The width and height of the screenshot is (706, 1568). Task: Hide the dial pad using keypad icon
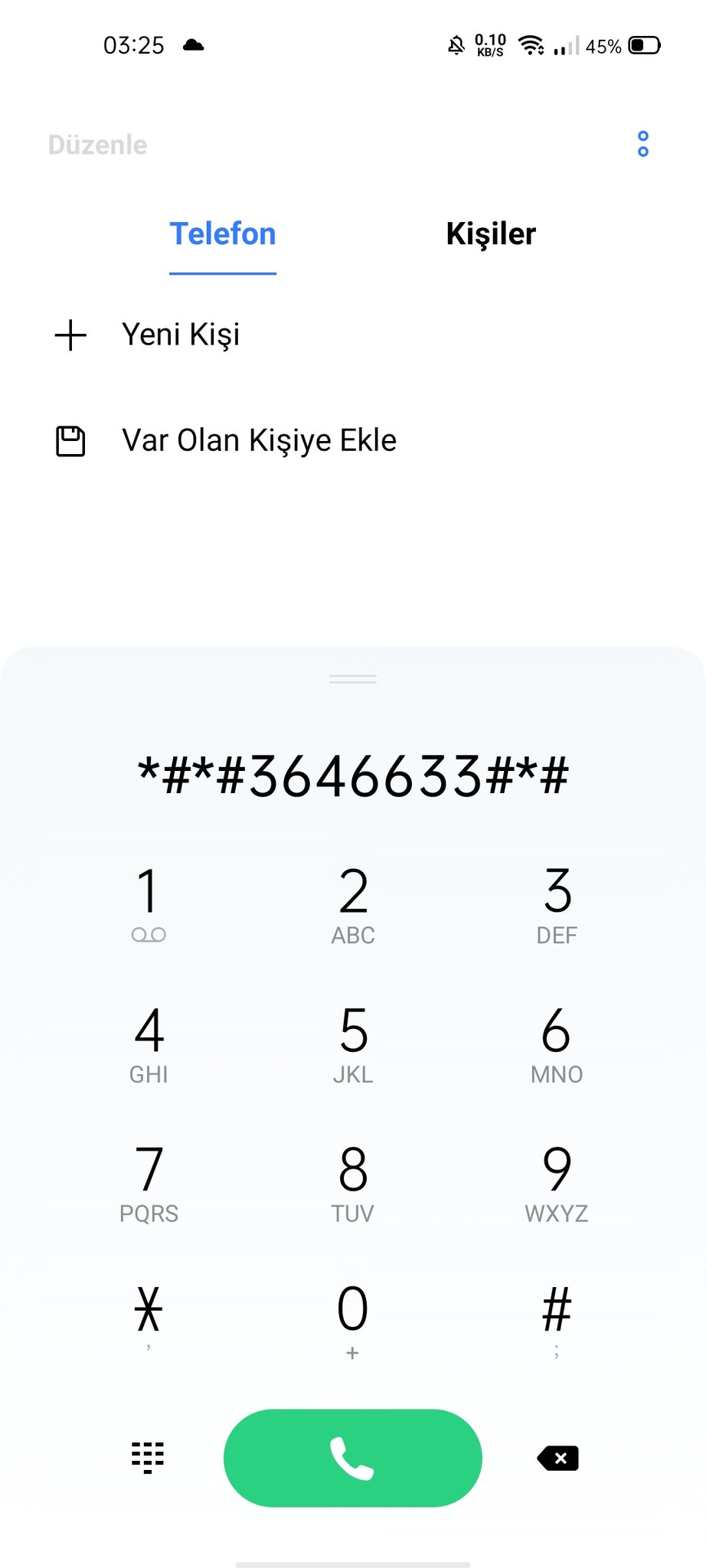click(x=148, y=1458)
